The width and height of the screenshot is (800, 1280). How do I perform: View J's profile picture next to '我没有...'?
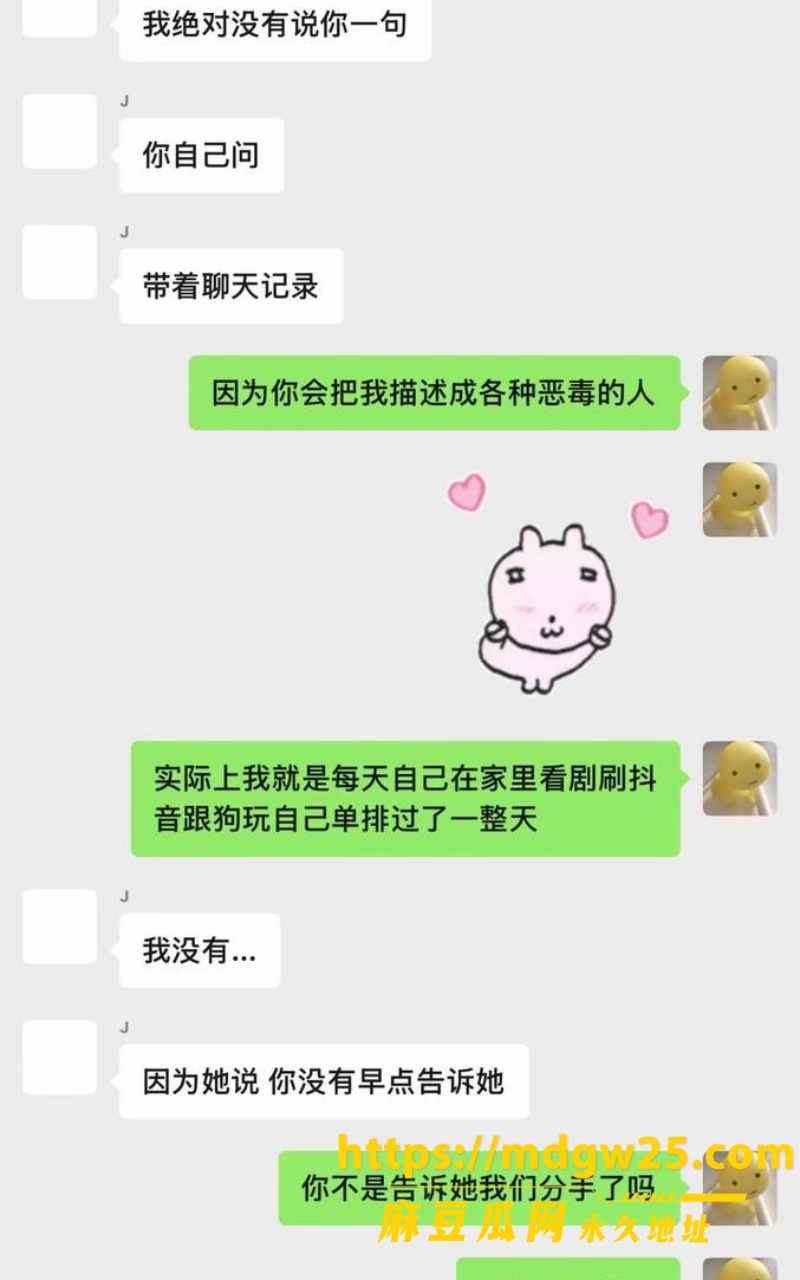point(59,926)
